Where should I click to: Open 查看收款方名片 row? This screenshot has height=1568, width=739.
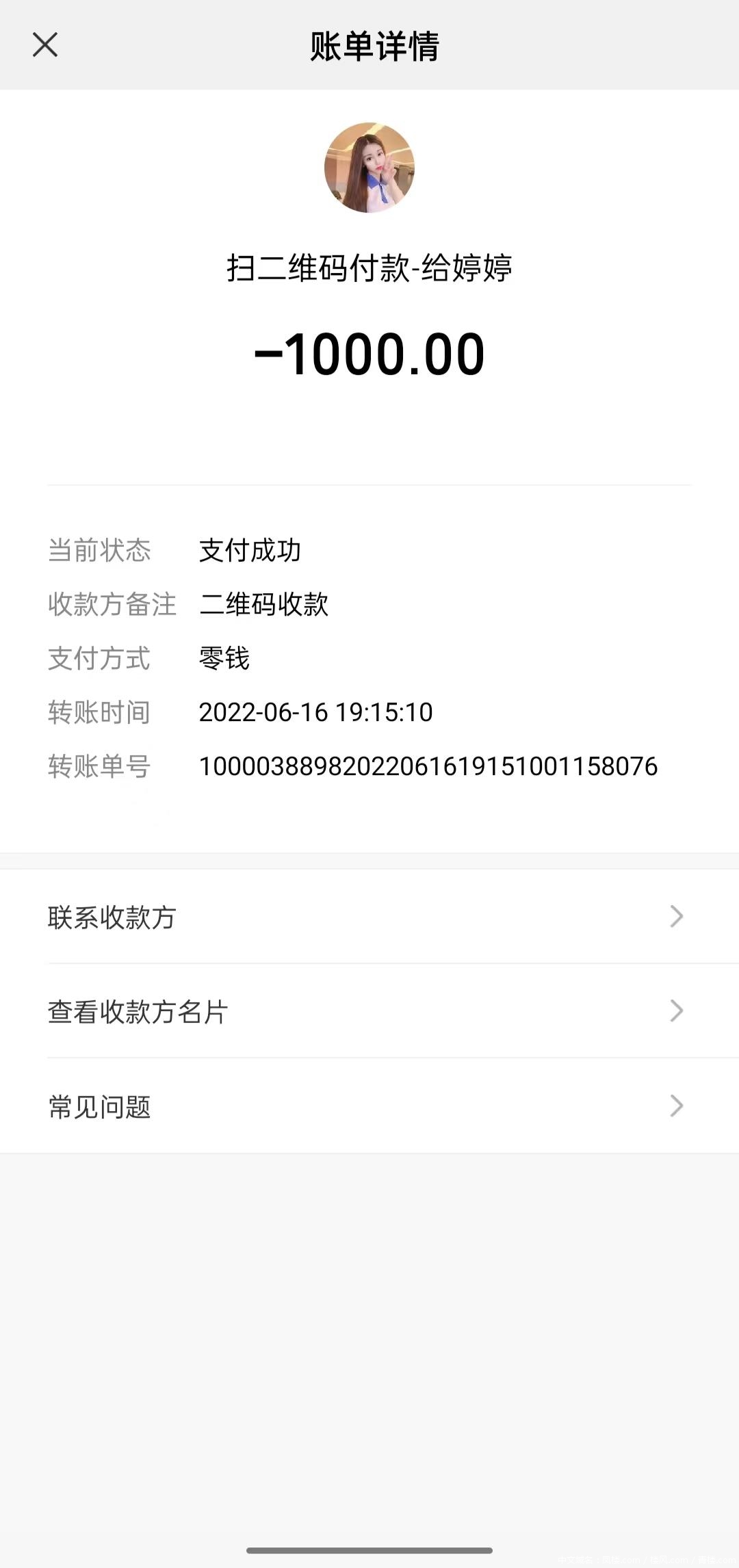click(369, 1011)
